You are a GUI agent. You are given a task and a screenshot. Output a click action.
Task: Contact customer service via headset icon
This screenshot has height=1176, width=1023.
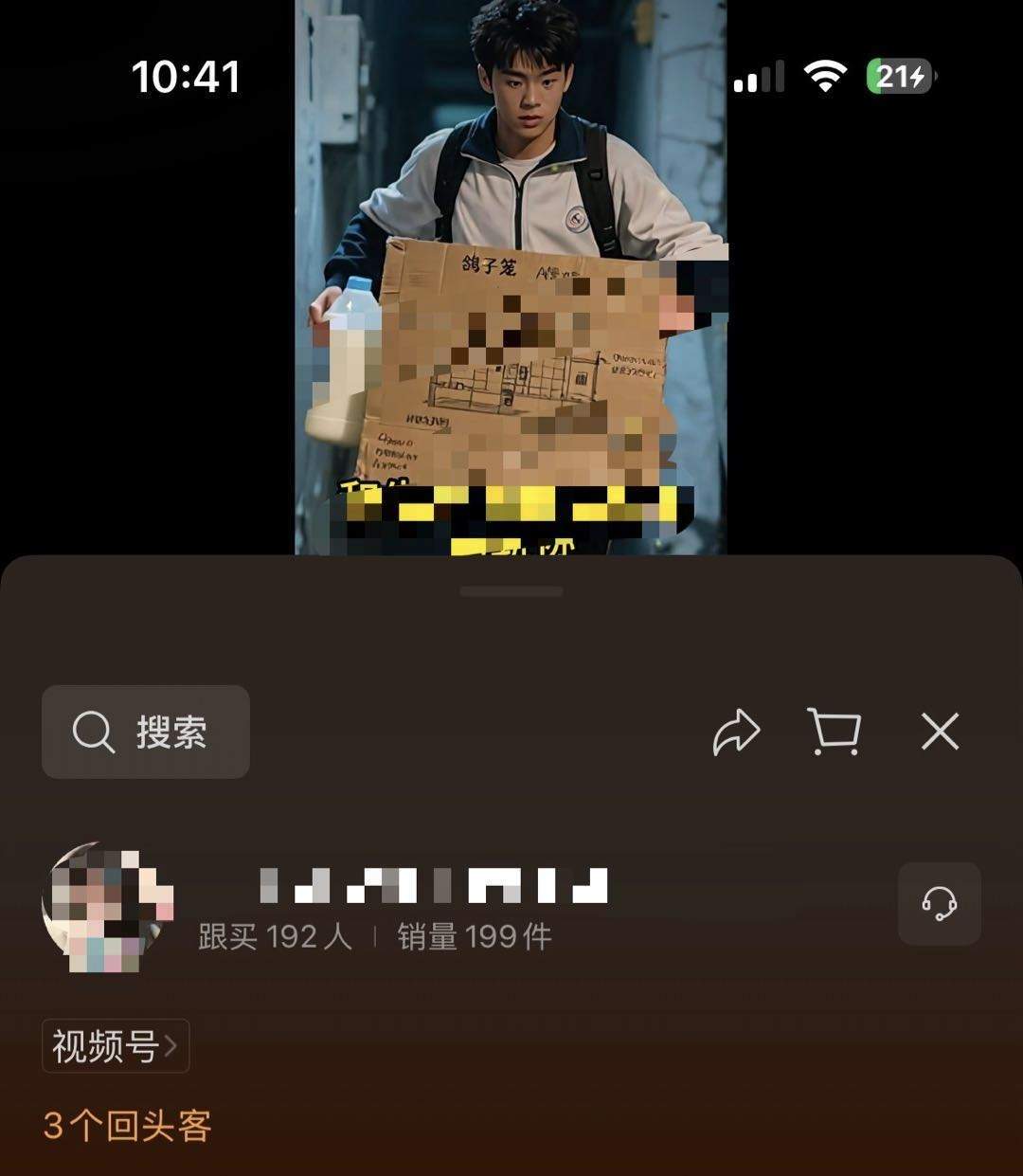tap(939, 903)
